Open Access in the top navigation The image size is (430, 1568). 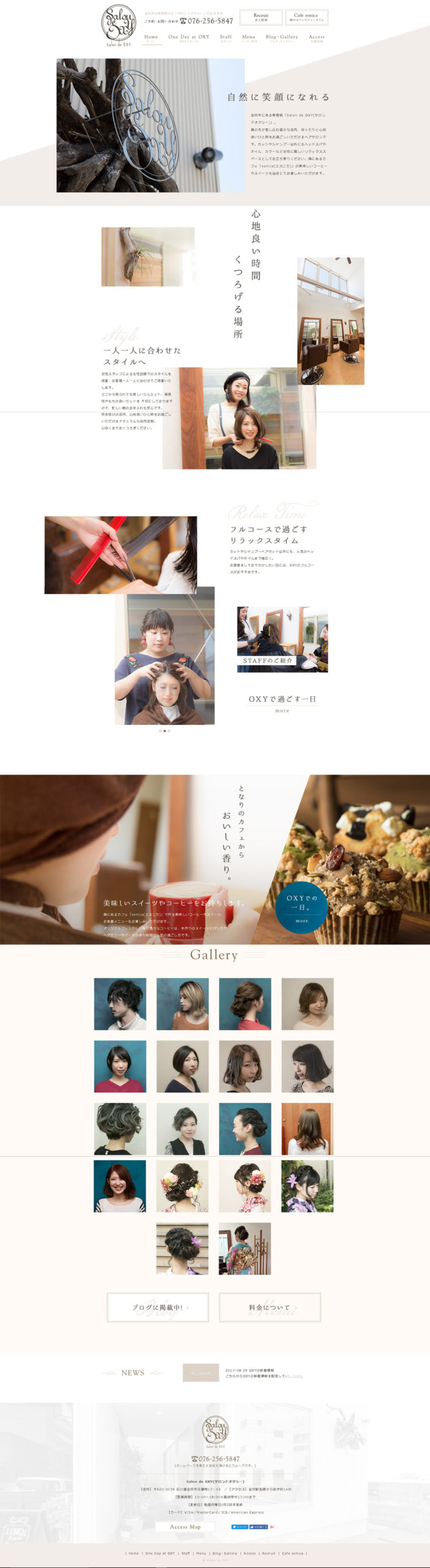317,38
